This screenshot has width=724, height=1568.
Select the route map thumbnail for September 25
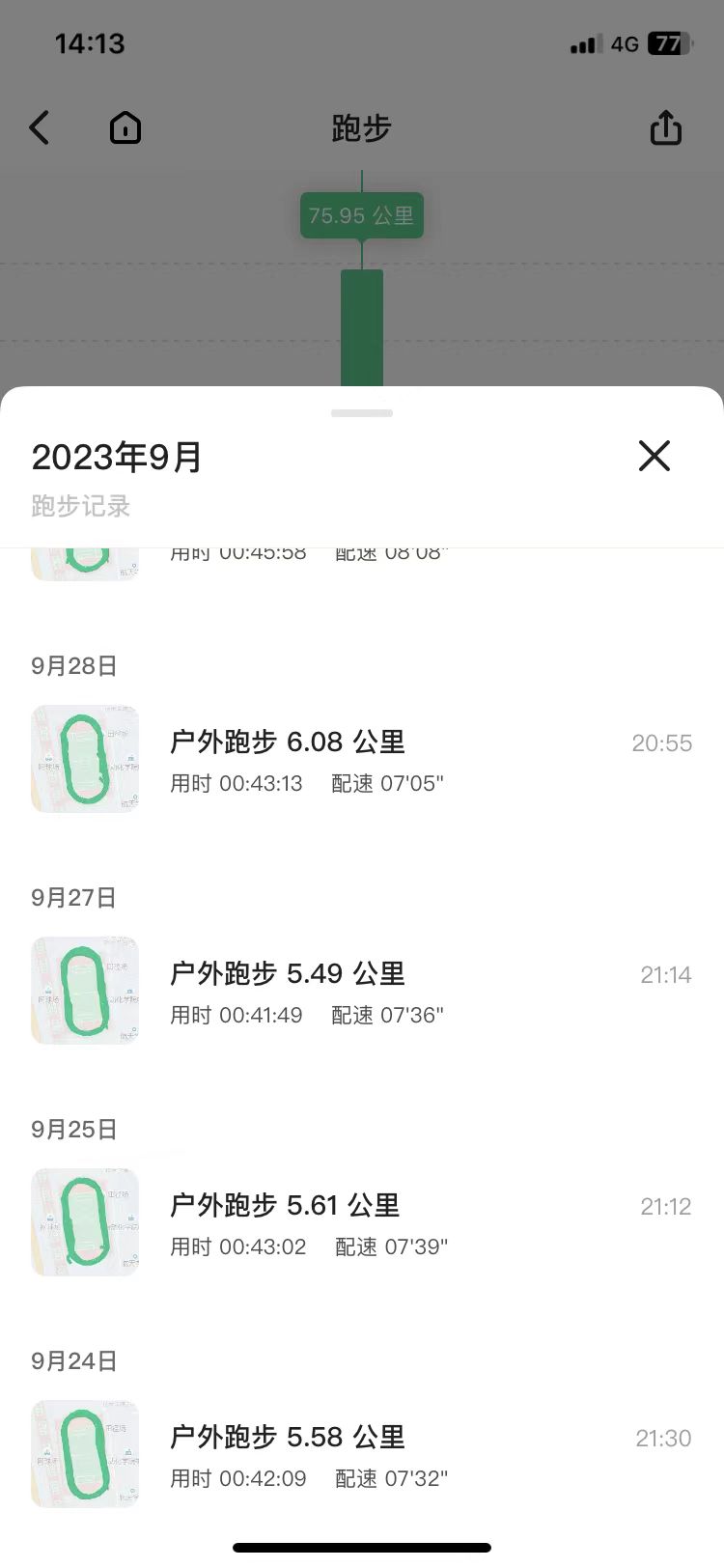click(x=84, y=1221)
